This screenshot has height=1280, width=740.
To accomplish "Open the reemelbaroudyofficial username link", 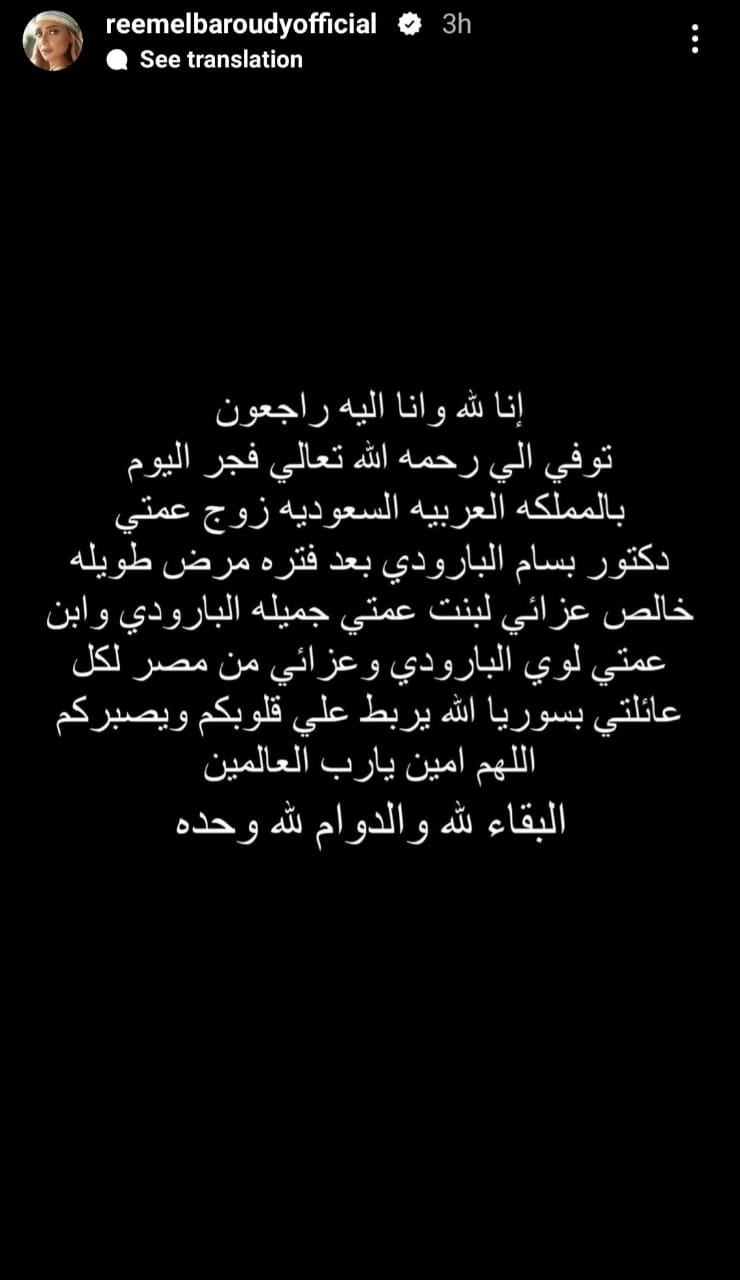I will (241, 25).
